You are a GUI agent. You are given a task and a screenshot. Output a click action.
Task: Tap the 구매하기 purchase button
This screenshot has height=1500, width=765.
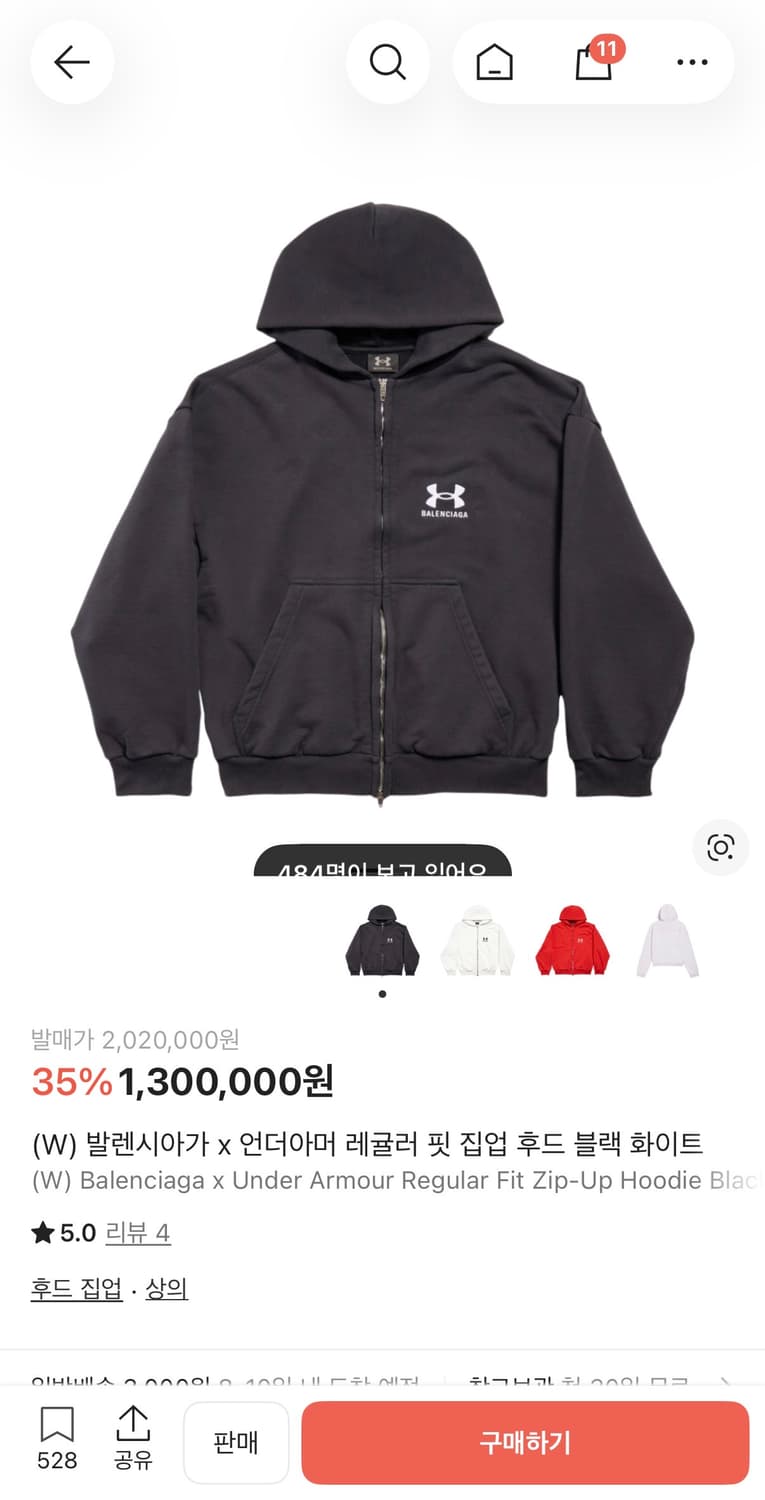(x=525, y=1442)
